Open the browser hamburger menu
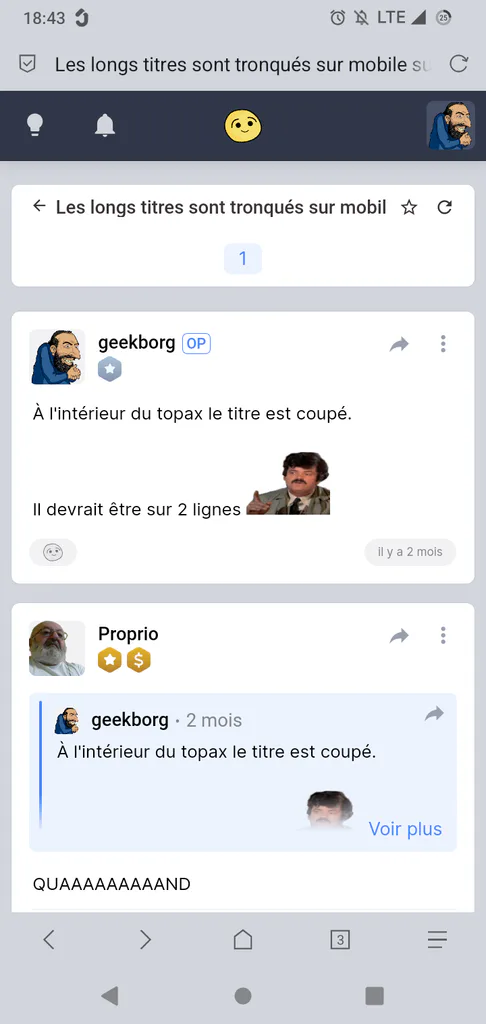 437,940
